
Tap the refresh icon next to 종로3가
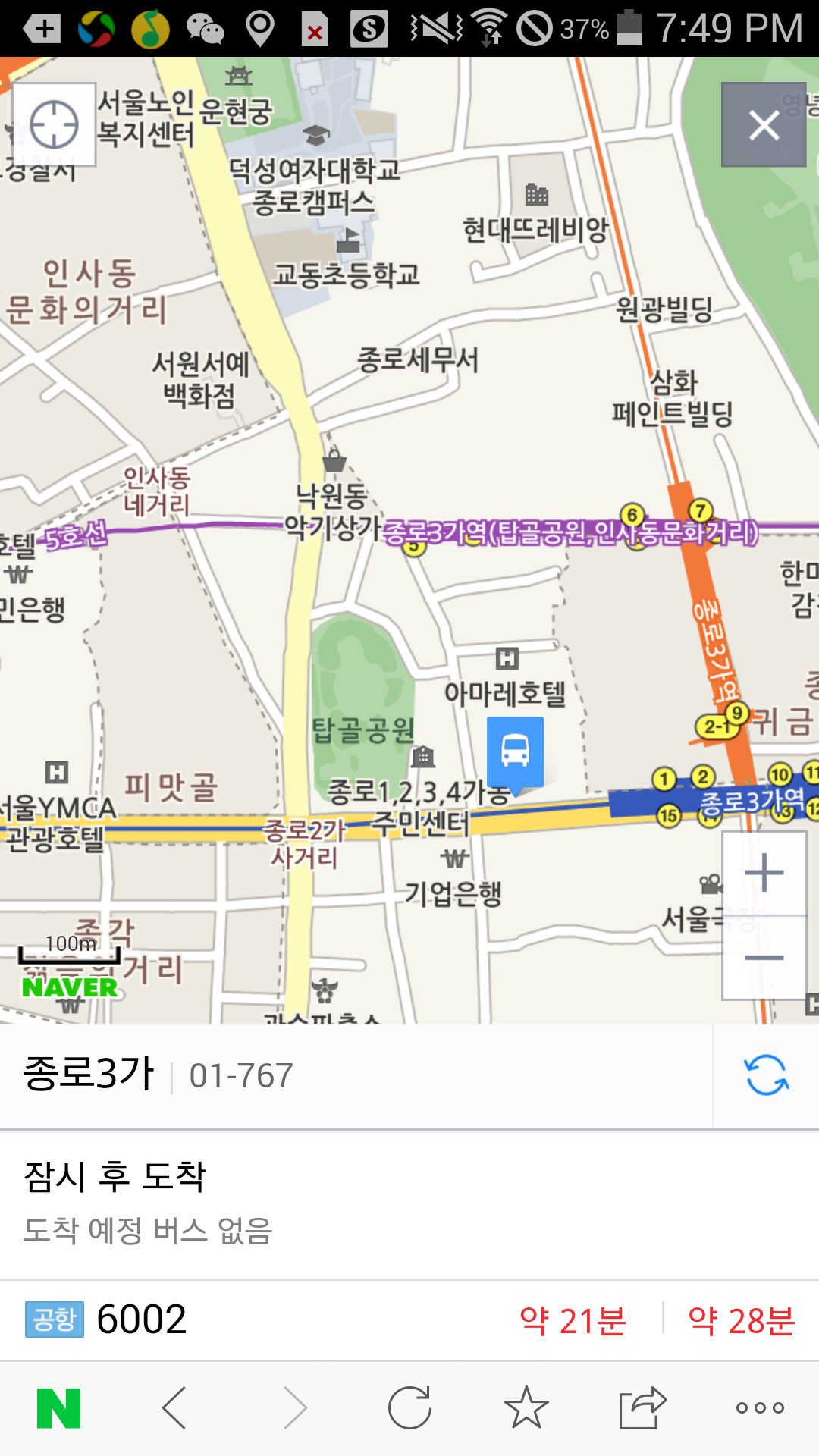point(766,1073)
